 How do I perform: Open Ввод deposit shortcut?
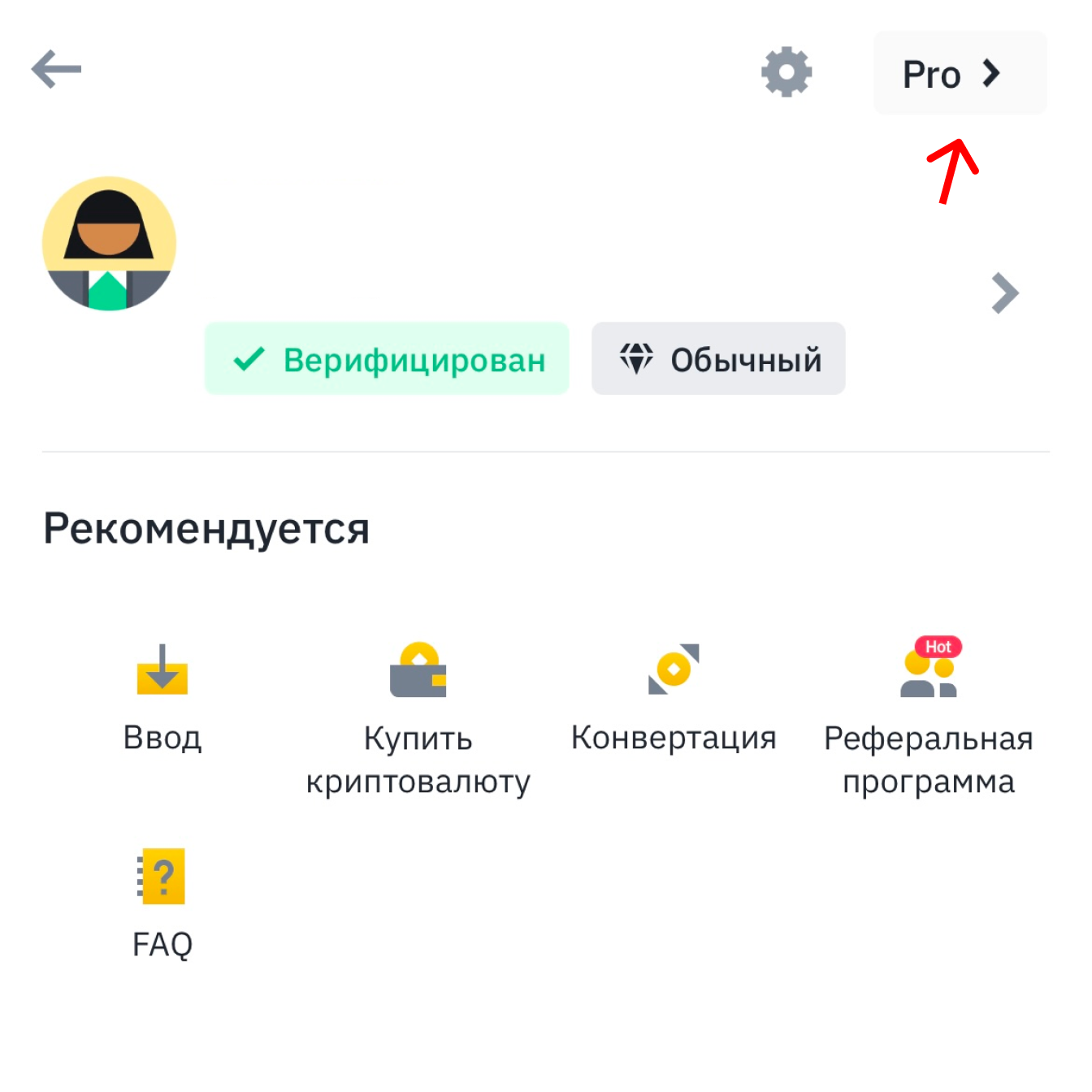tap(162, 697)
